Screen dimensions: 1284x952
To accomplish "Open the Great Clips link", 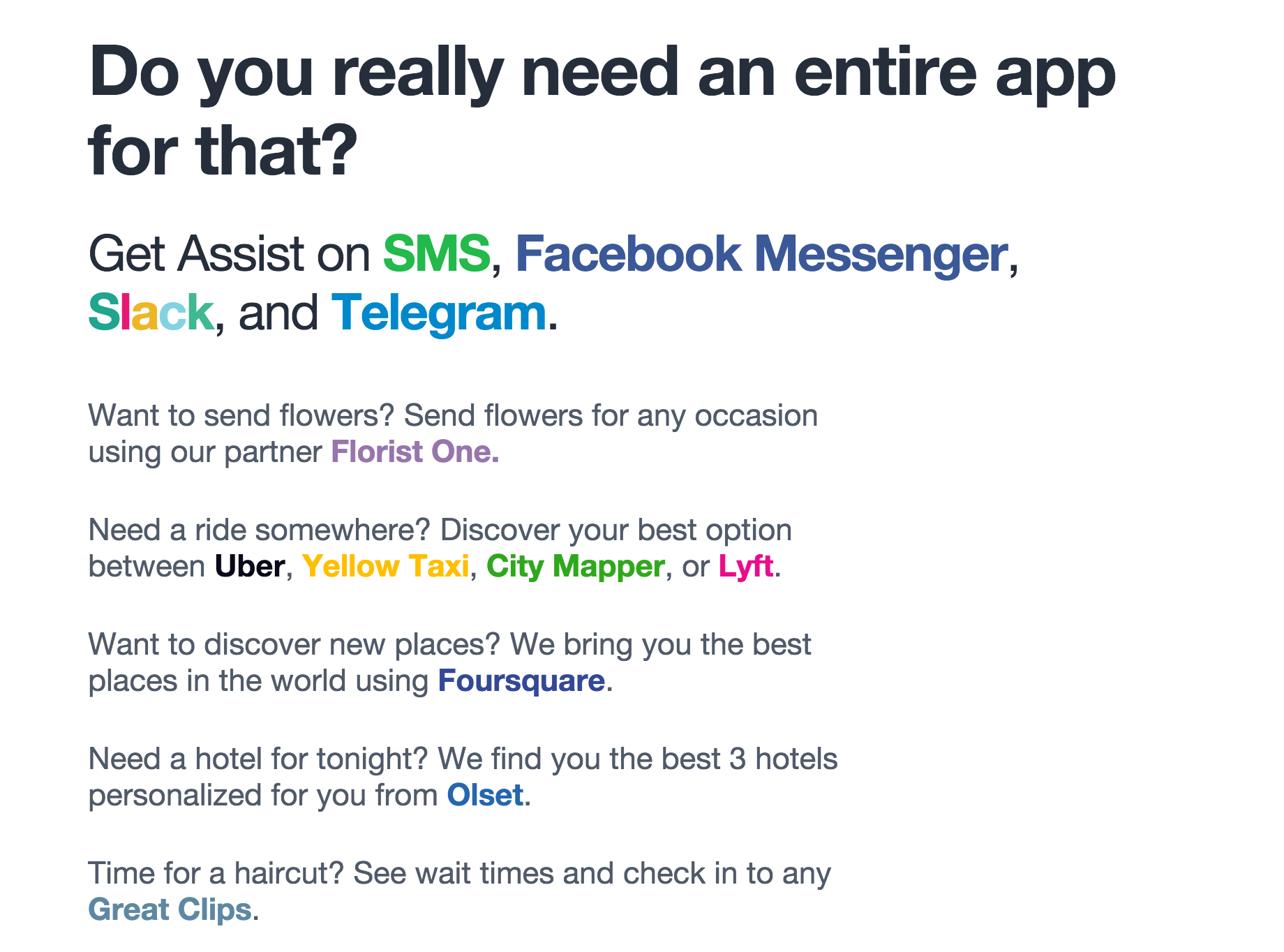I will click(x=170, y=910).
